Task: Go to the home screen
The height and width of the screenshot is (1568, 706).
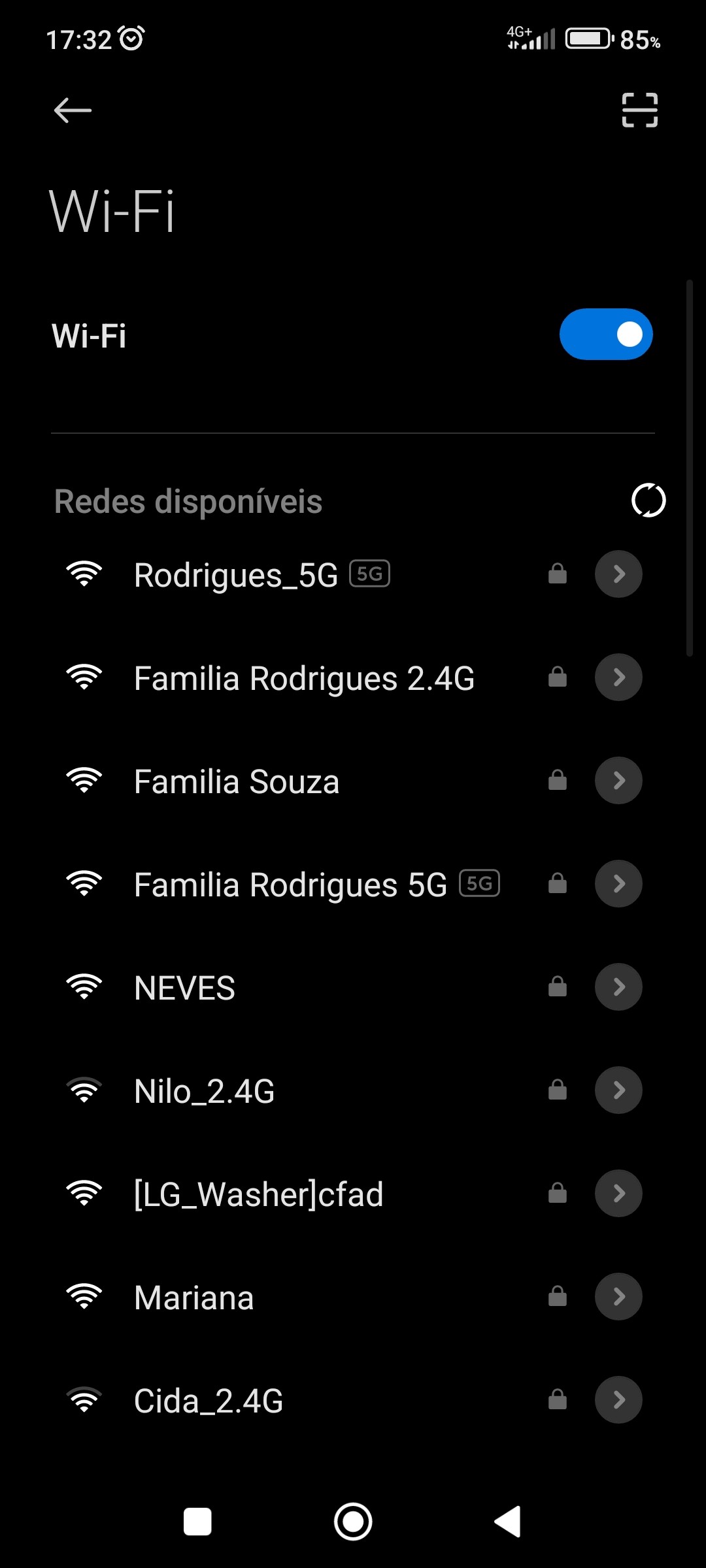Action: [x=353, y=1522]
